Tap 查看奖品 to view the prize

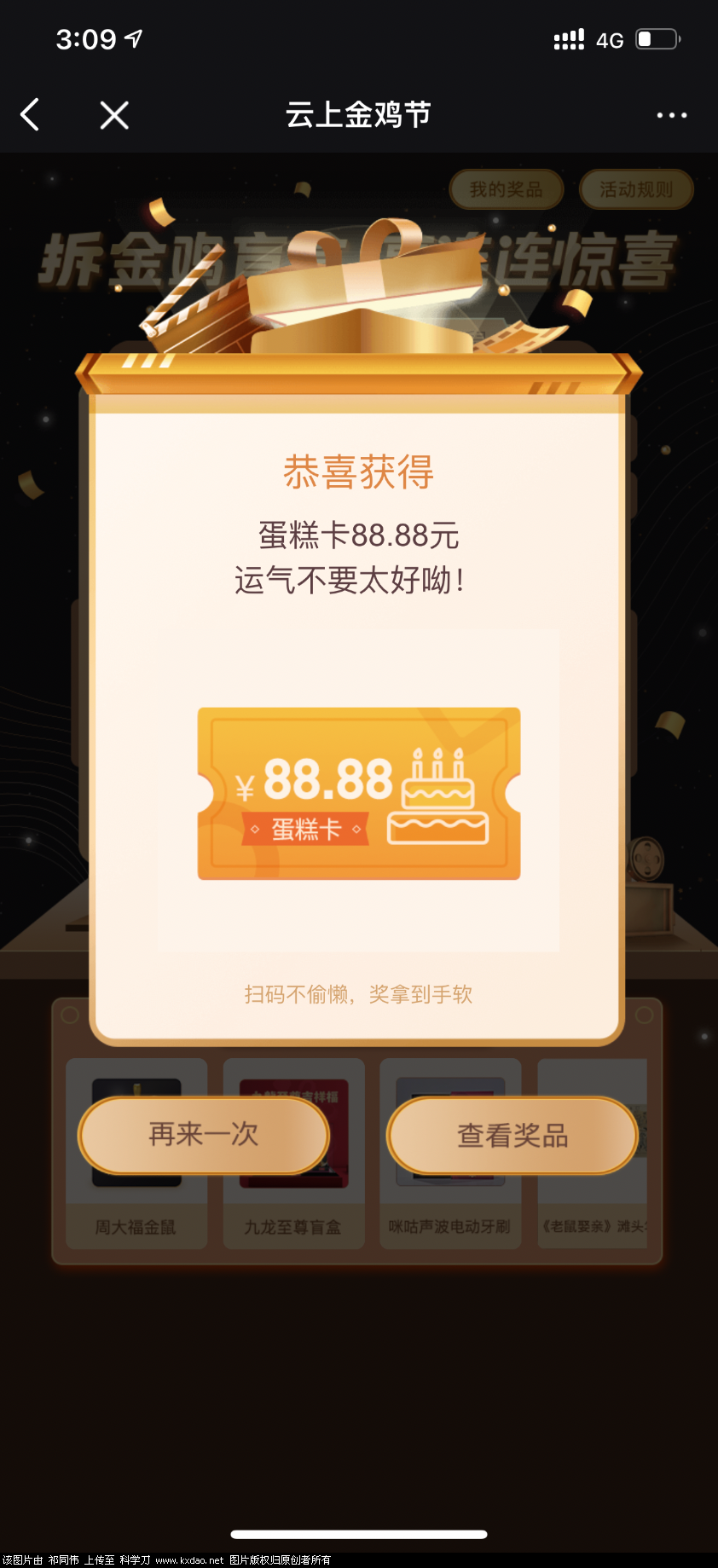click(x=512, y=1135)
